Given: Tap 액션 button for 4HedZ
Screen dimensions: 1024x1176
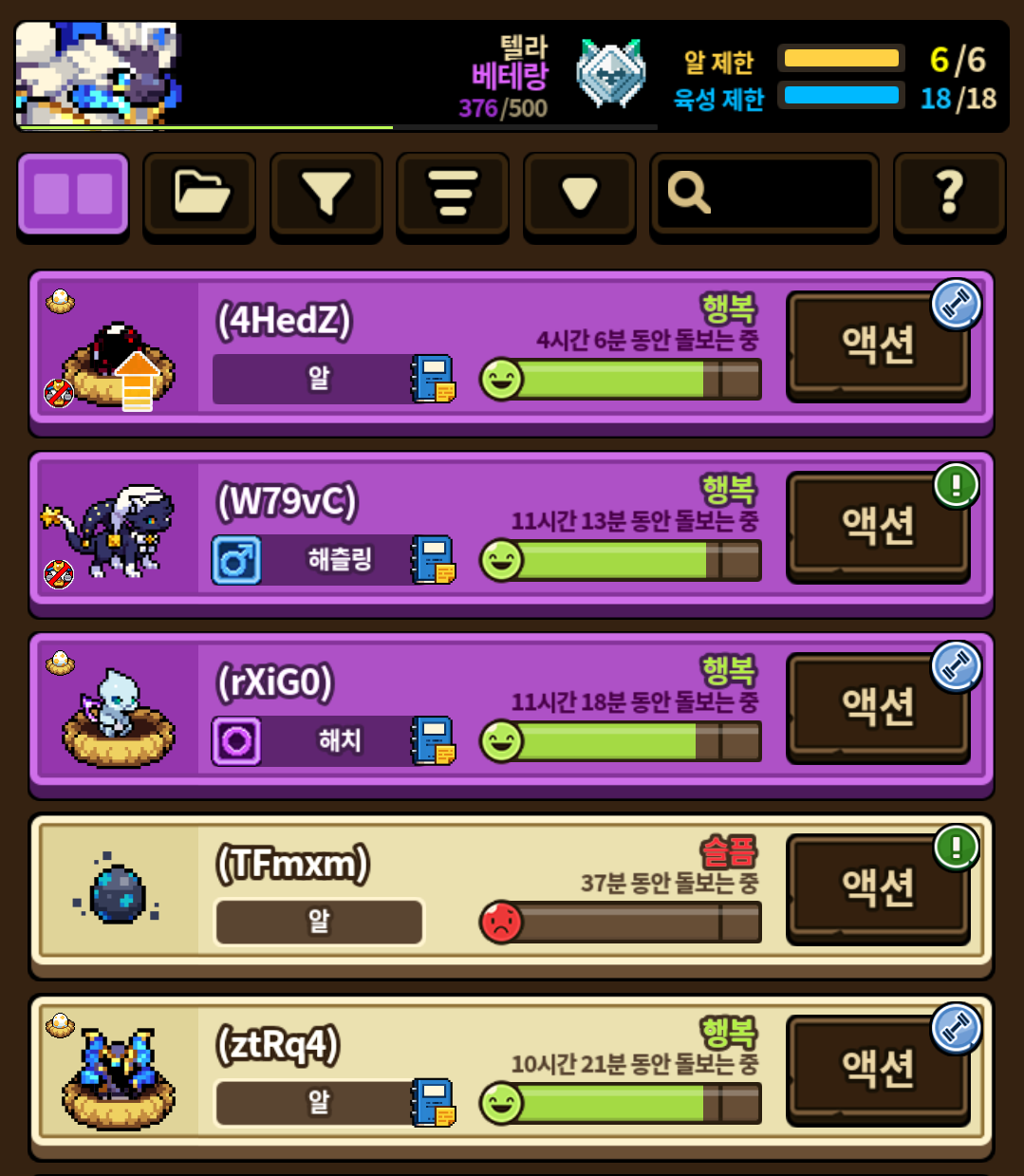Looking at the screenshot, I should coord(879,345).
